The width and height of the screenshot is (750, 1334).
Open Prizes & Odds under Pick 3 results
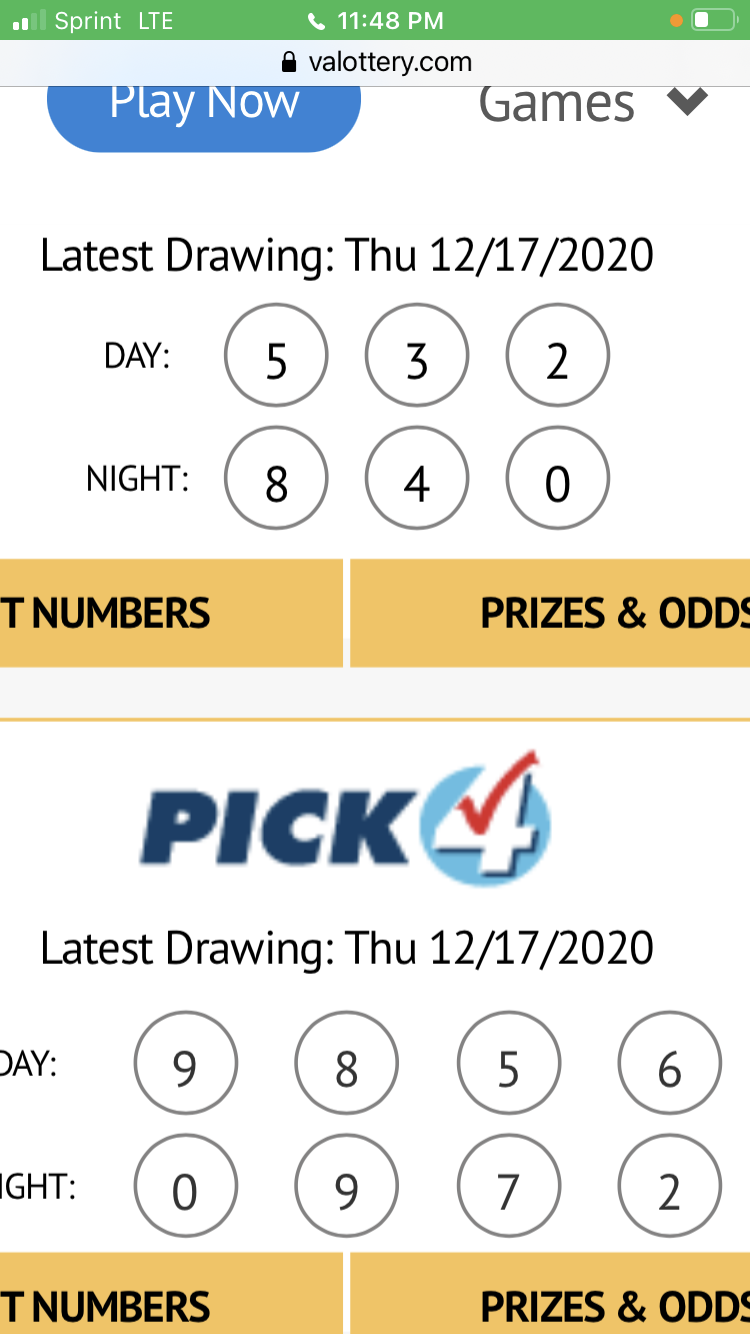coord(550,613)
